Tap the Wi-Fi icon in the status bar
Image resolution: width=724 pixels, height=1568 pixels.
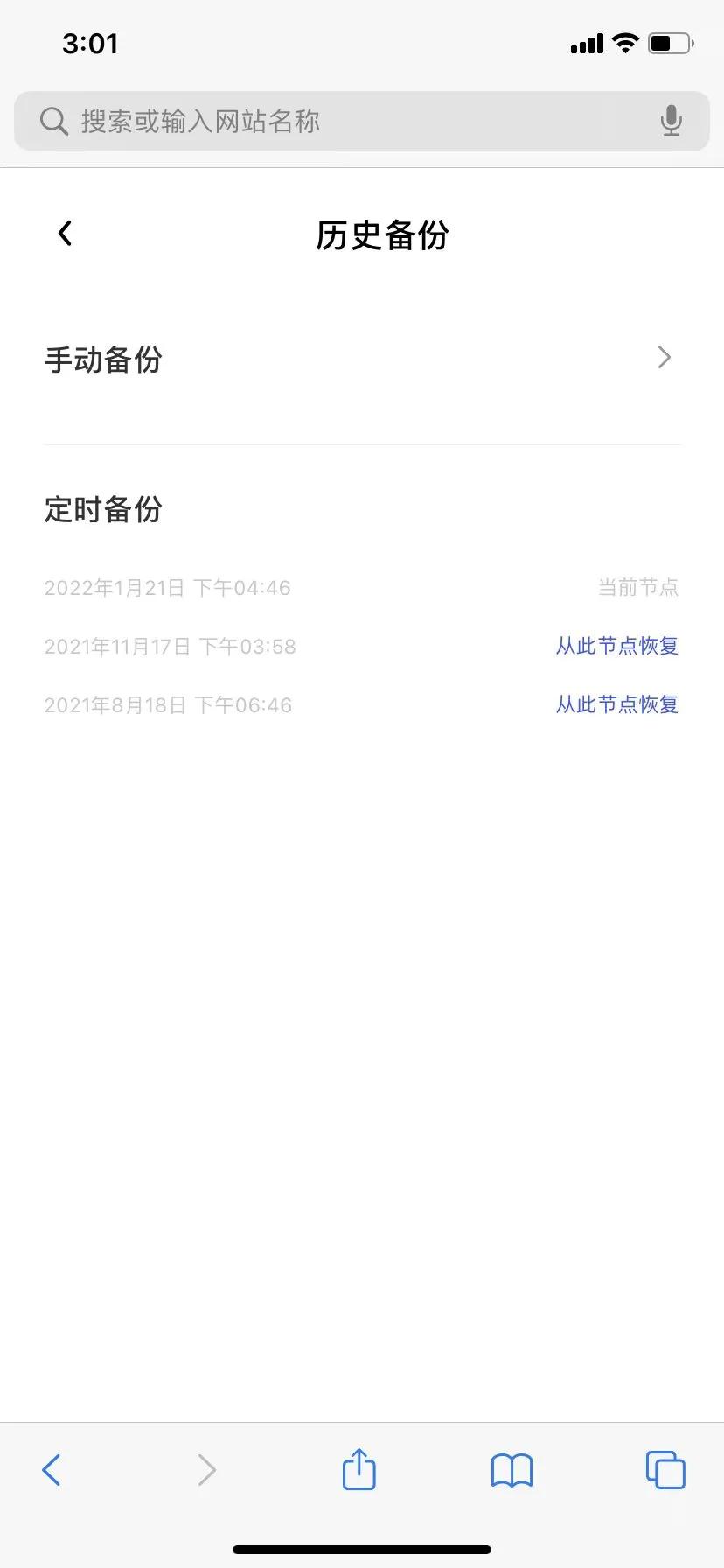tap(625, 43)
